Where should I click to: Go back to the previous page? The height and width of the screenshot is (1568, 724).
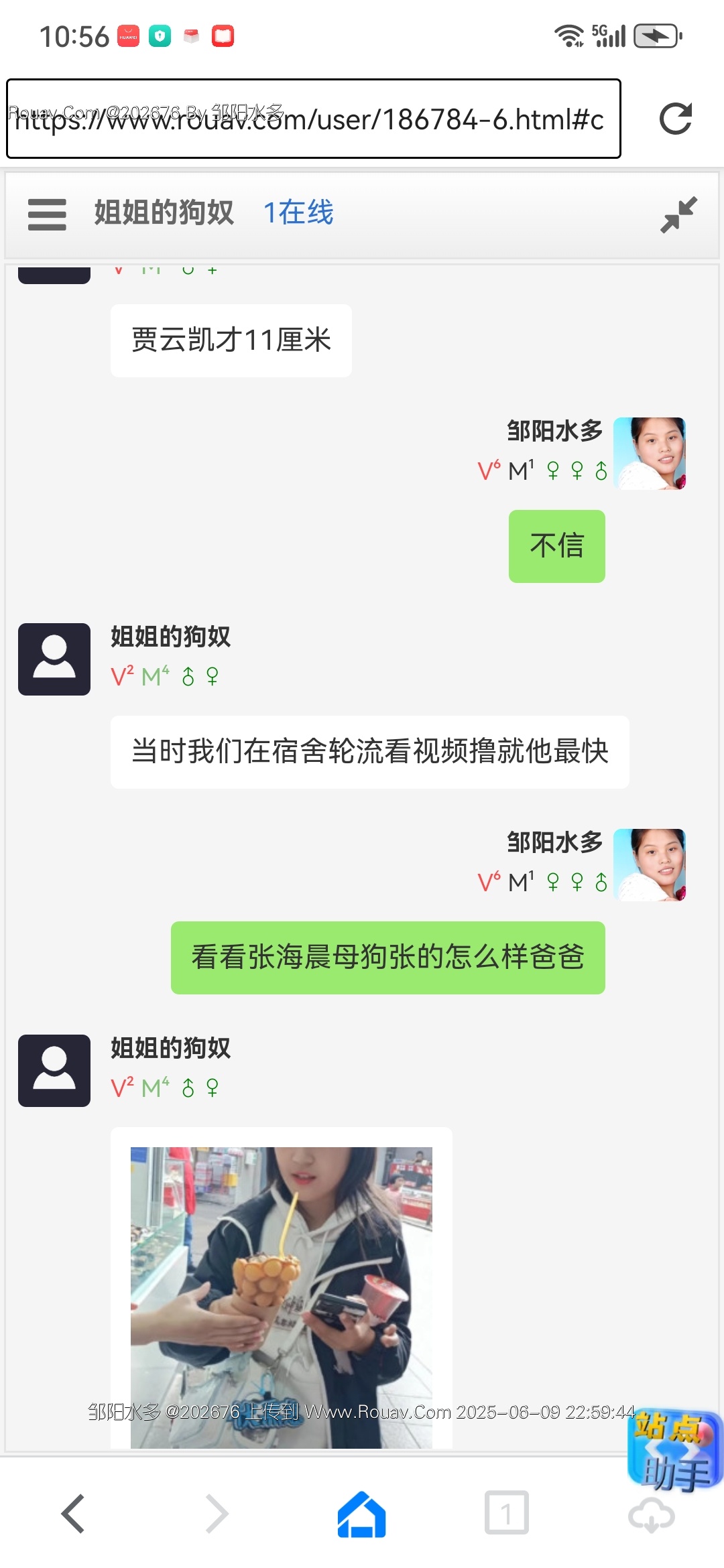pos(73,1513)
